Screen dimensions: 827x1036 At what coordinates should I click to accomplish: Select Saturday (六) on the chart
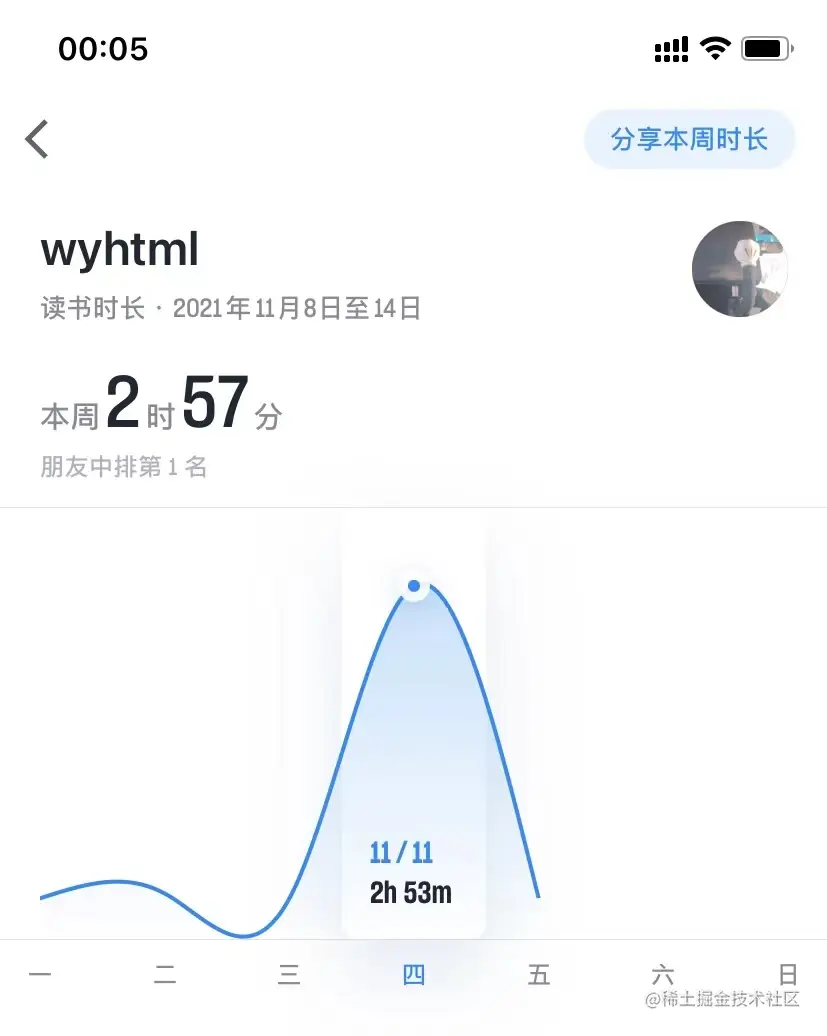tap(663, 974)
